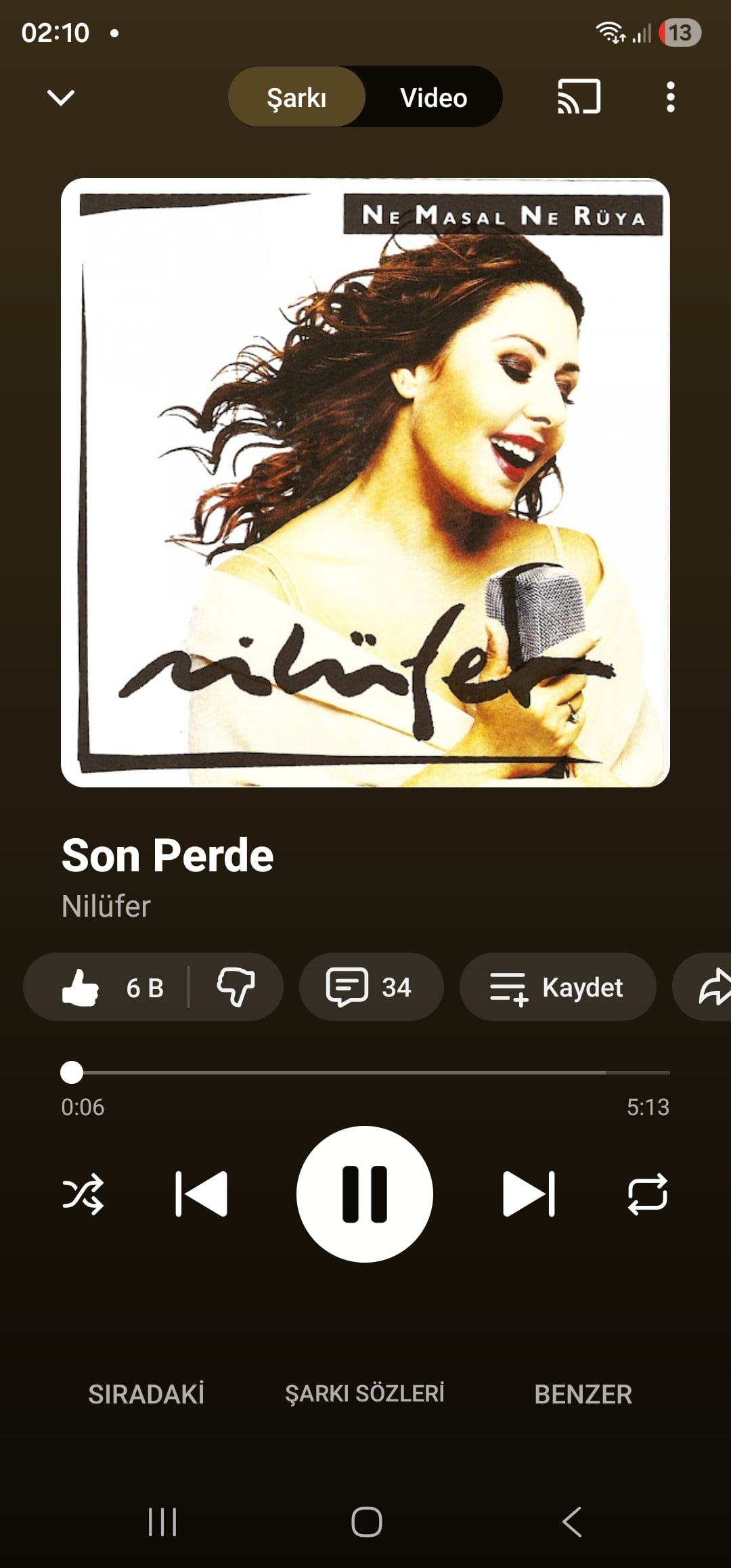Select the Şarkı mode
Viewport: 731px width, 1568px height.
(296, 97)
